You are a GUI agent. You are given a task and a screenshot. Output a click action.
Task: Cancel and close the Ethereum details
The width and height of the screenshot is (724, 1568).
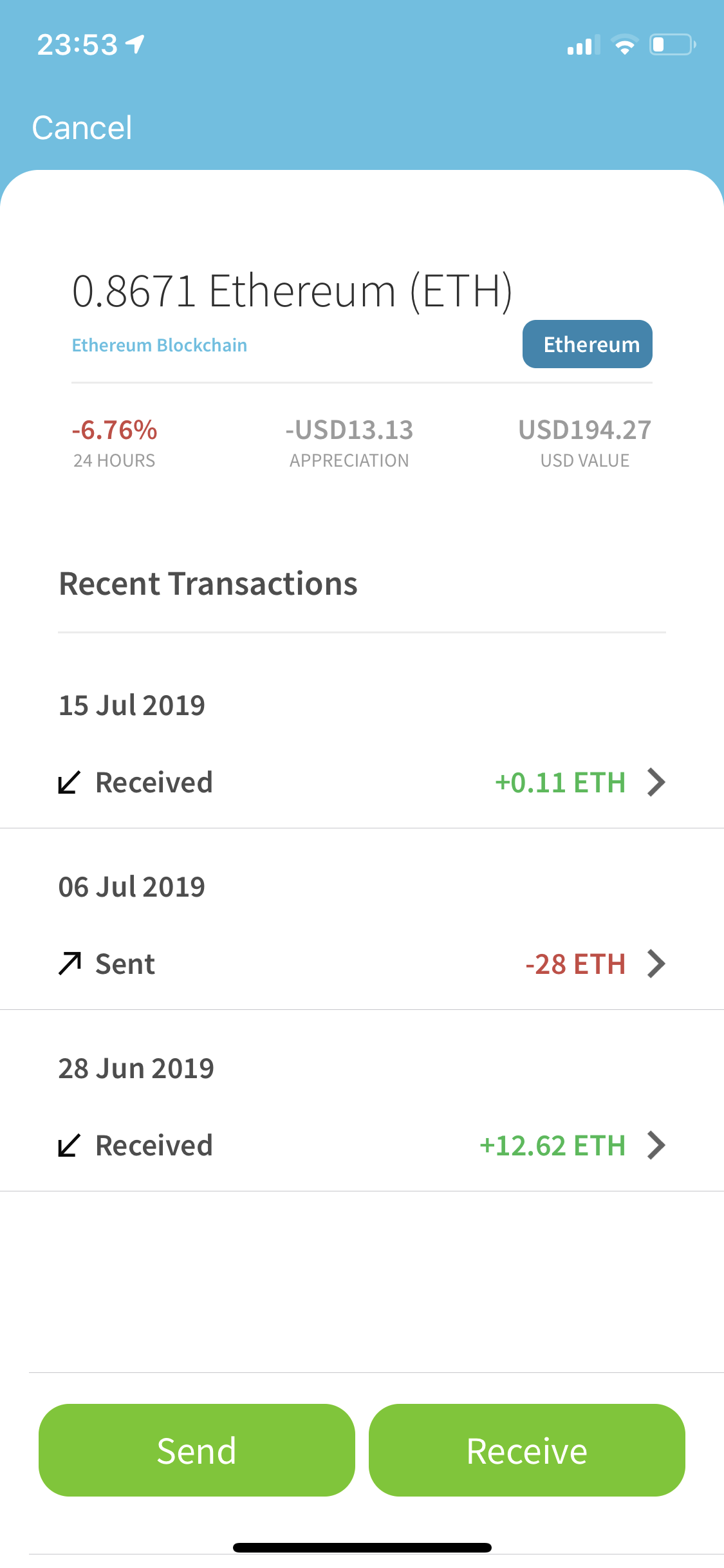(x=82, y=127)
